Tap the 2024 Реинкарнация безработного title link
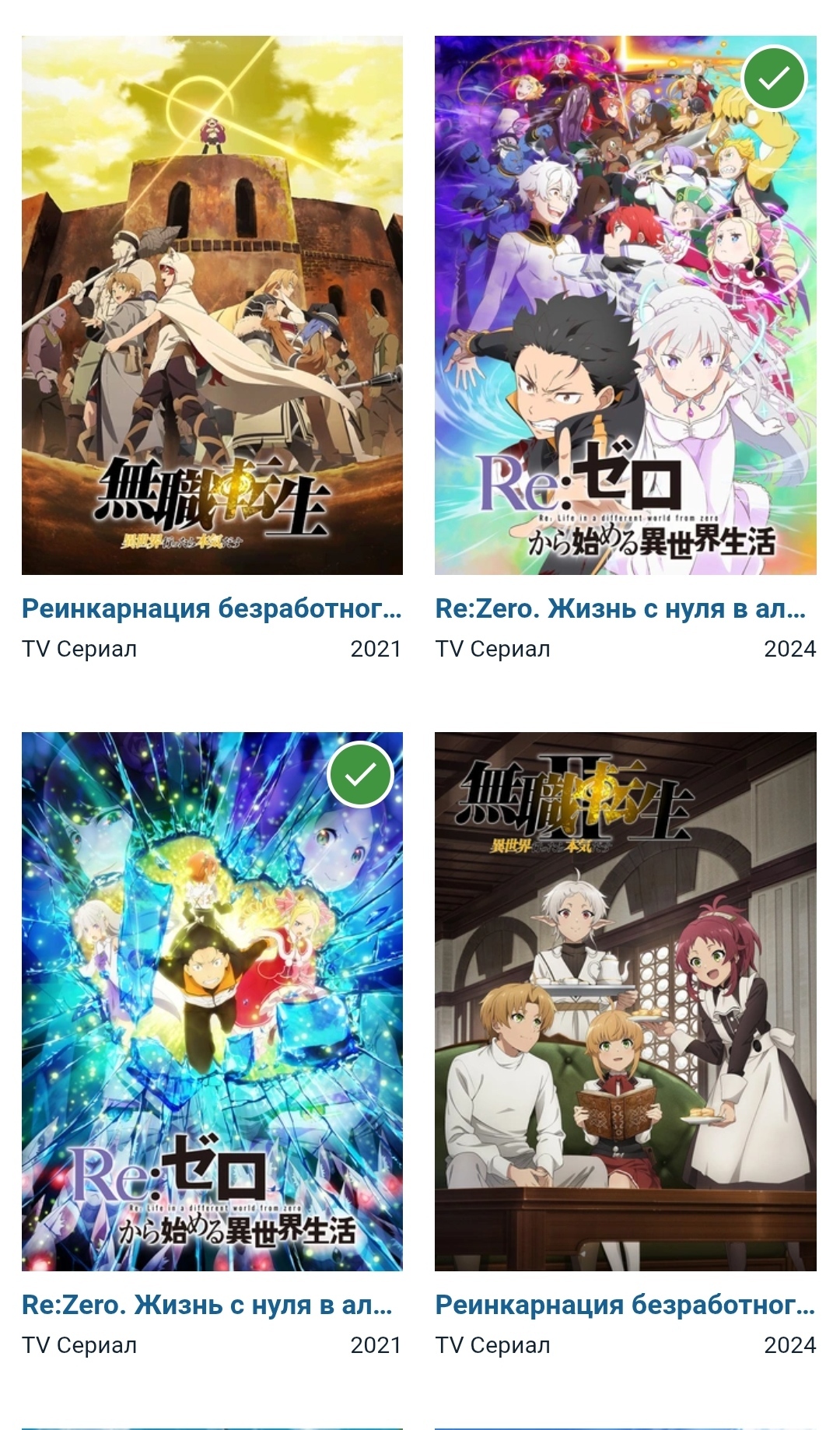This screenshot has width=840, height=1430. 625,1305
